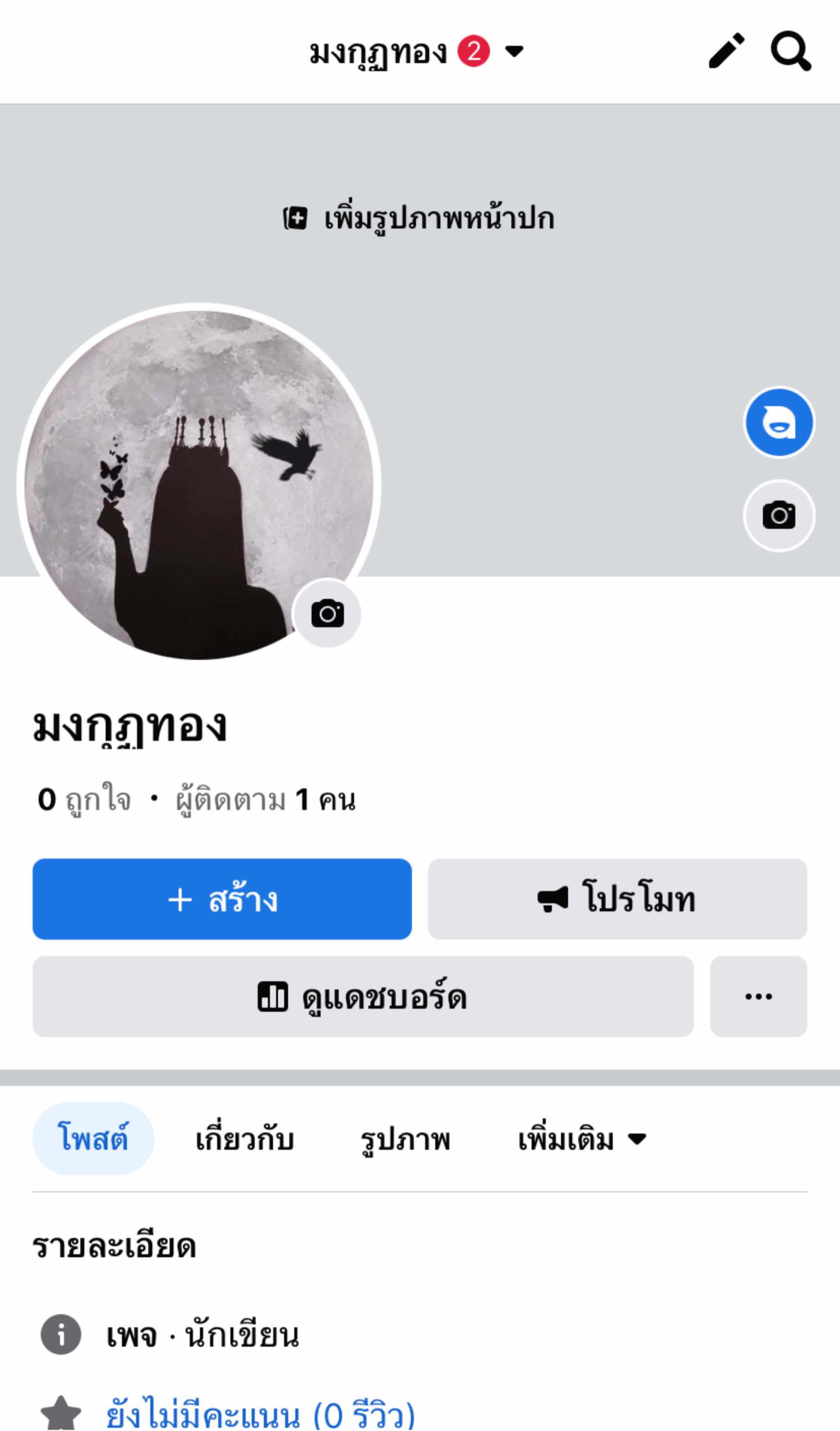Change profile picture via camera badge
The width and height of the screenshot is (840, 1431).
coord(327,613)
